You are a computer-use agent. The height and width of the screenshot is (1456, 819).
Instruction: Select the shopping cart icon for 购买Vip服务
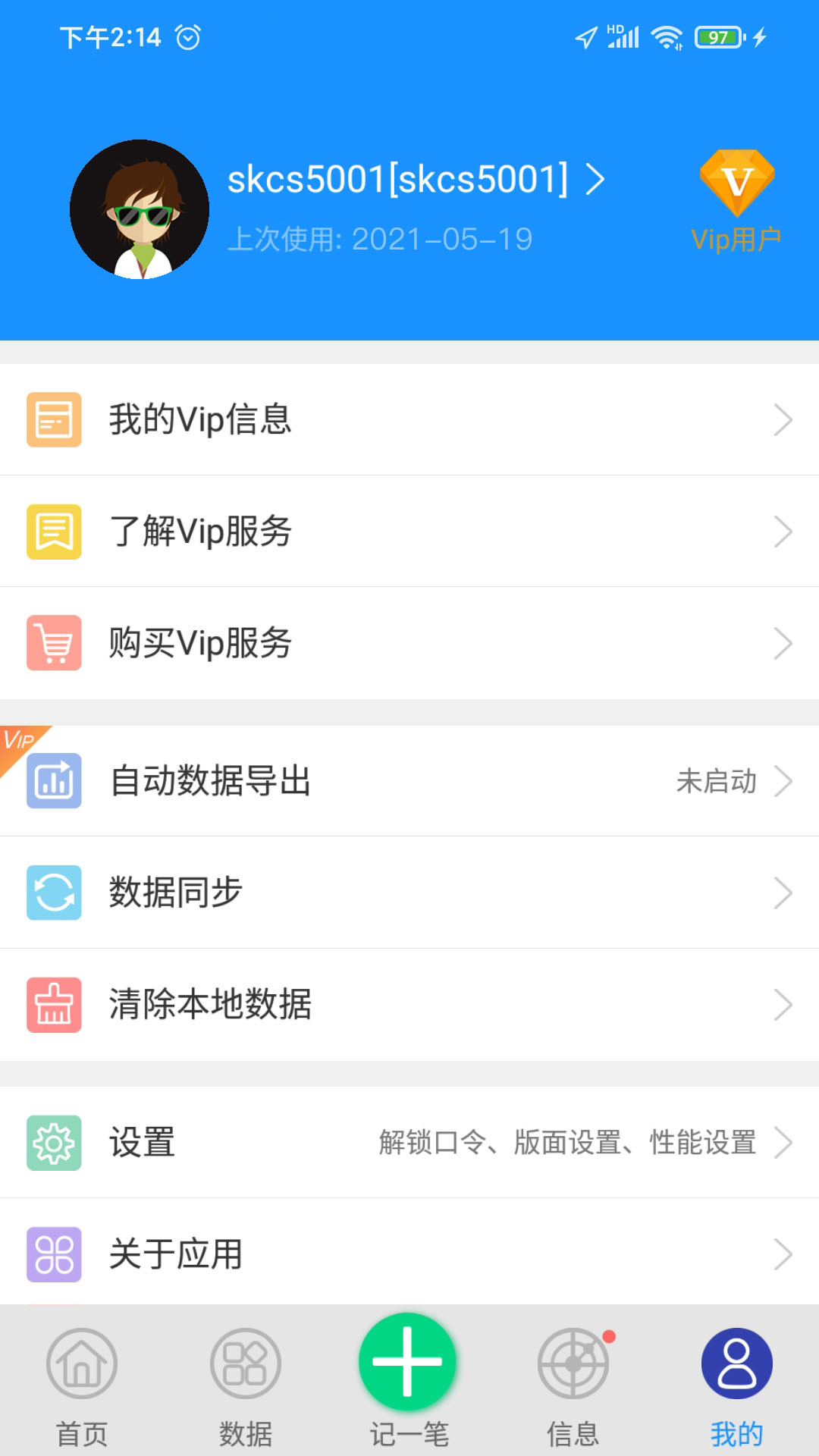click(54, 642)
